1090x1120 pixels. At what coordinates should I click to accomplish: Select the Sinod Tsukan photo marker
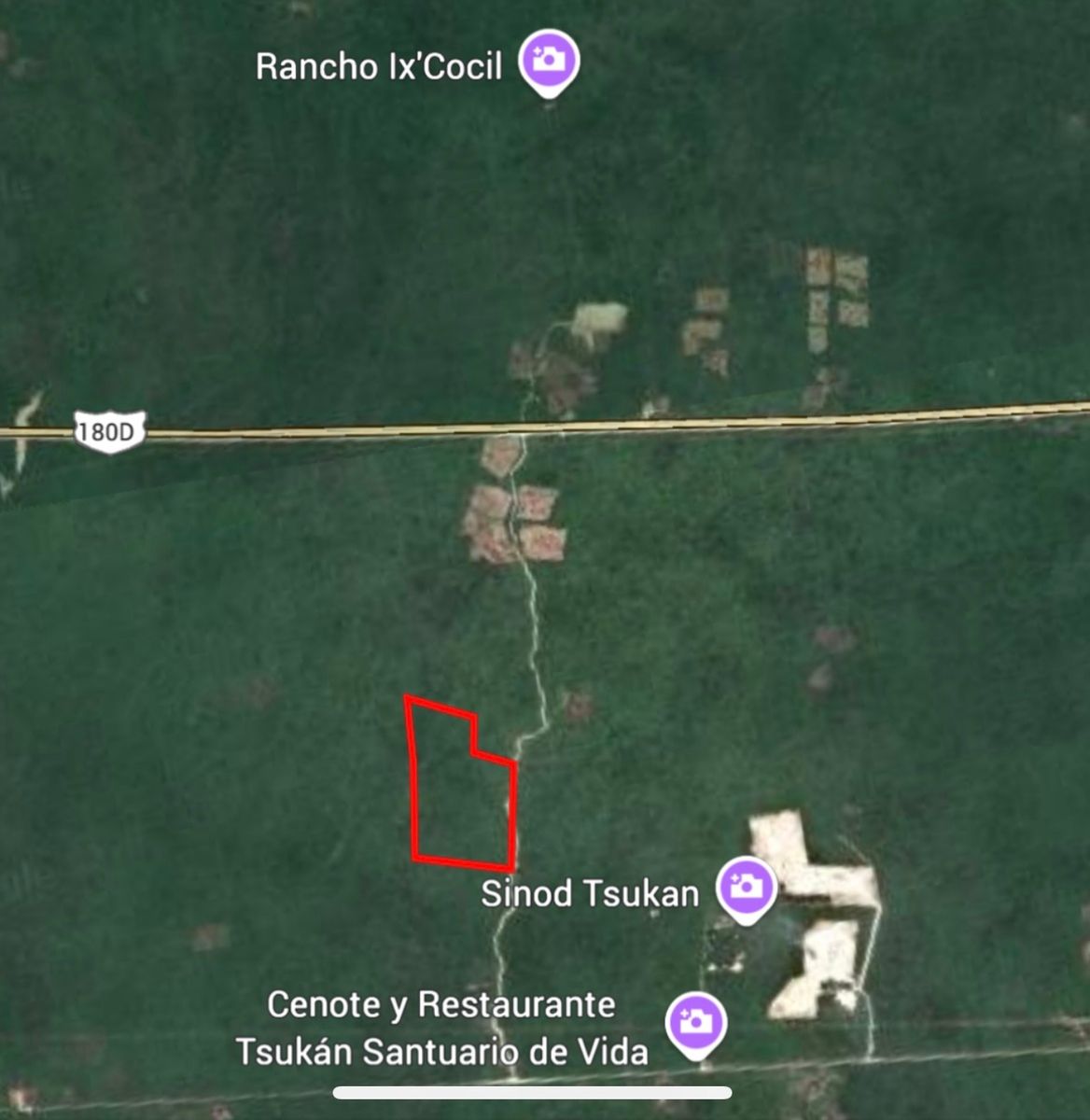746,886
